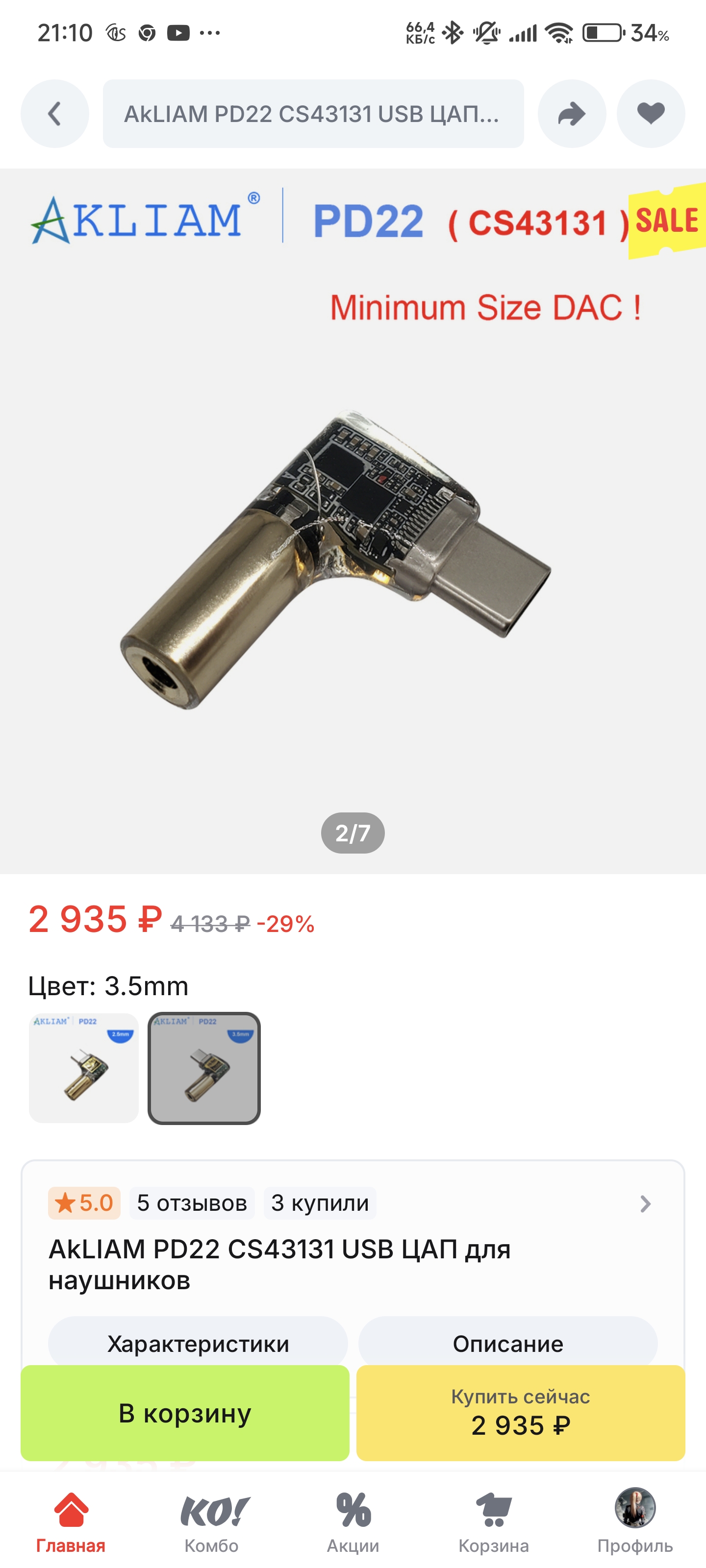The image size is (706, 1568).
Task: Open reviews via the chevron arrow
Action: pyautogui.click(x=645, y=1203)
